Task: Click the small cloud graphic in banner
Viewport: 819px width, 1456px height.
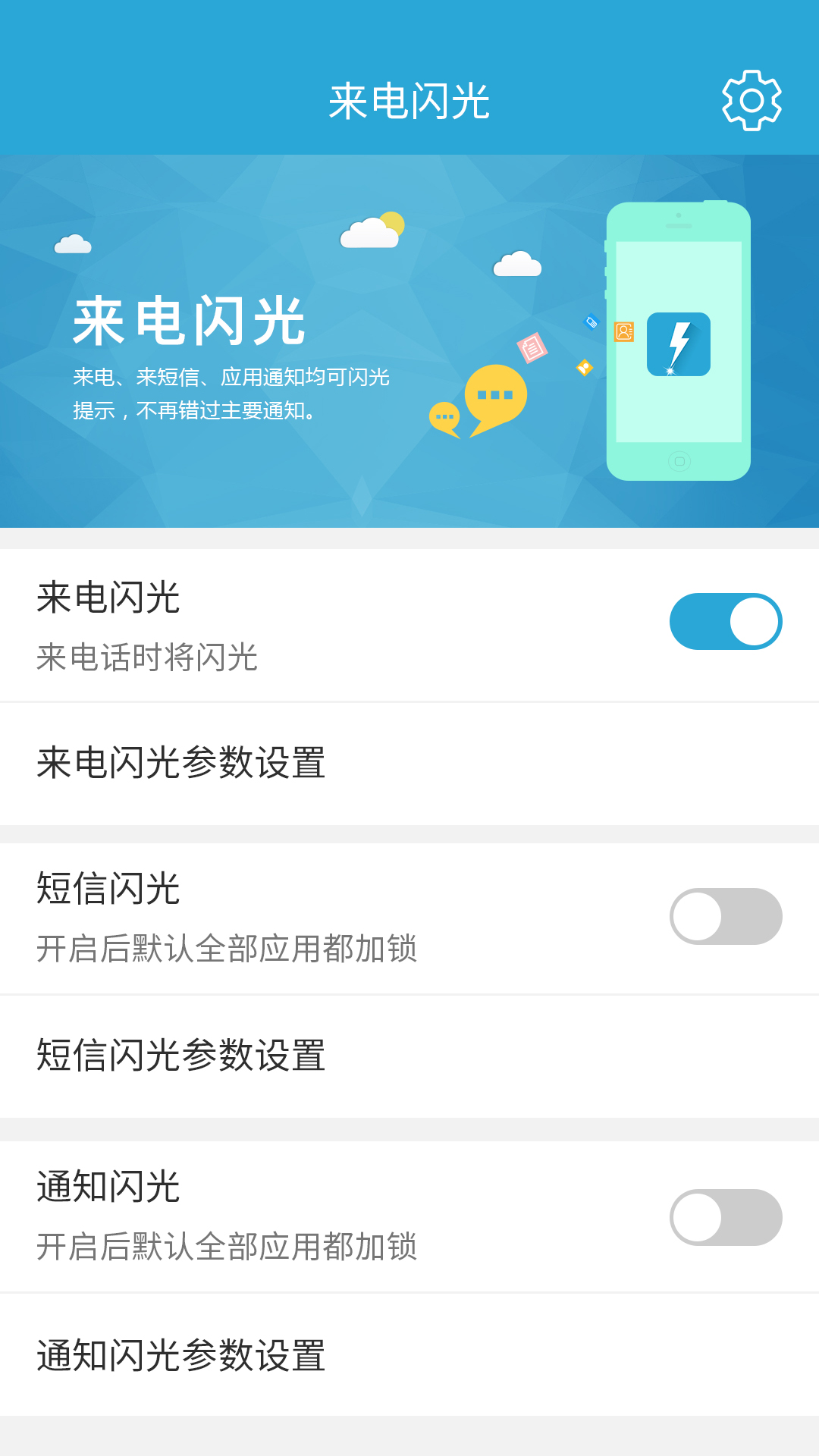Action: 72,243
